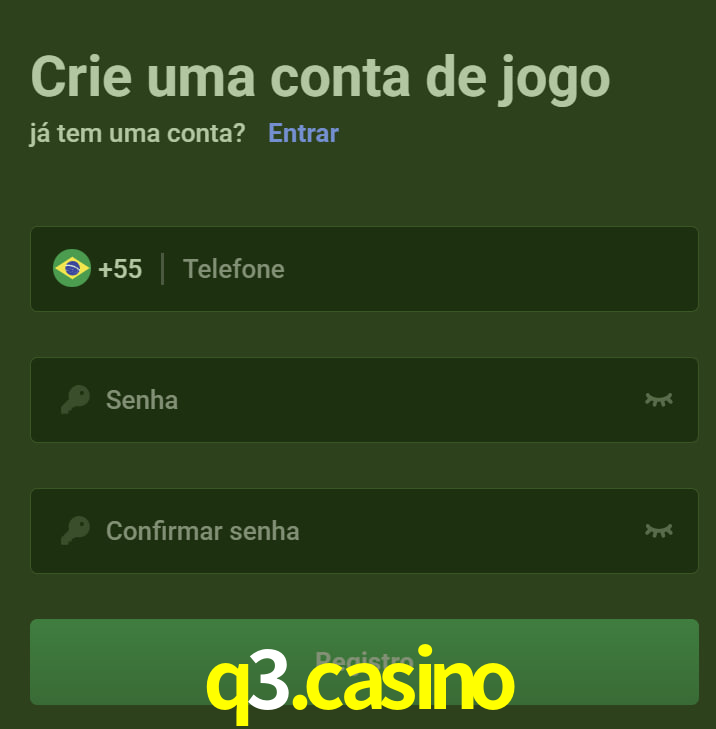This screenshot has width=716, height=729.
Task: Focus the Confirmar senha field
Action: coord(360,531)
